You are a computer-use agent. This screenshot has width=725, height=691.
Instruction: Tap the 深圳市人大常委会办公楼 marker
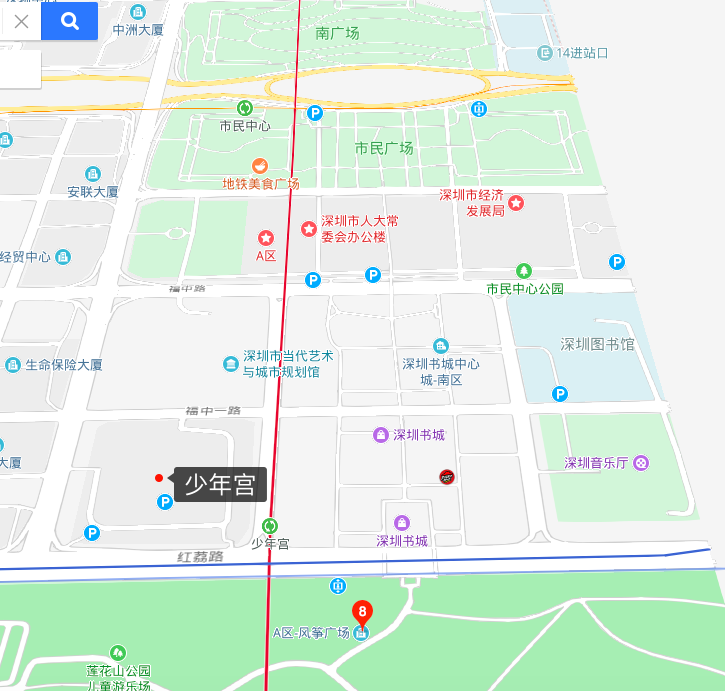click(x=309, y=229)
